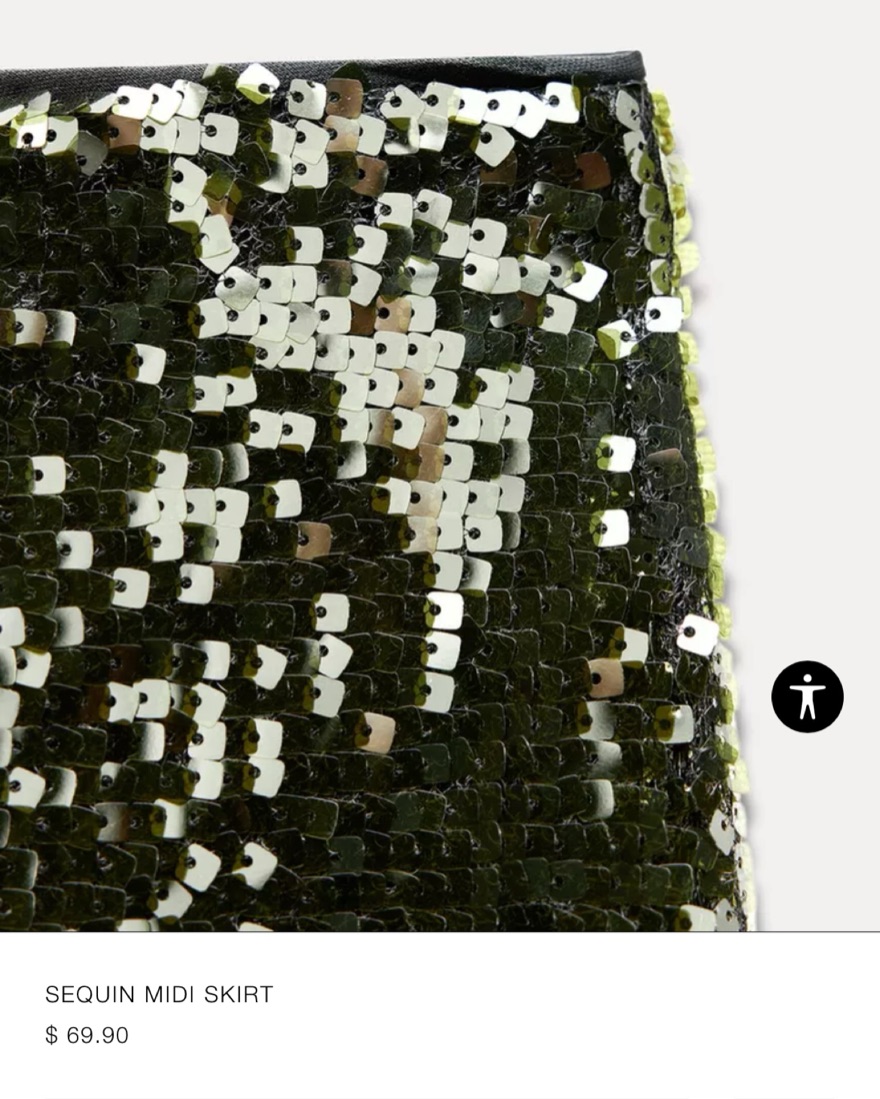Screen dimensions: 880x1099
Task: Open the accessibility options button
Action: click(x=807, y=696)
